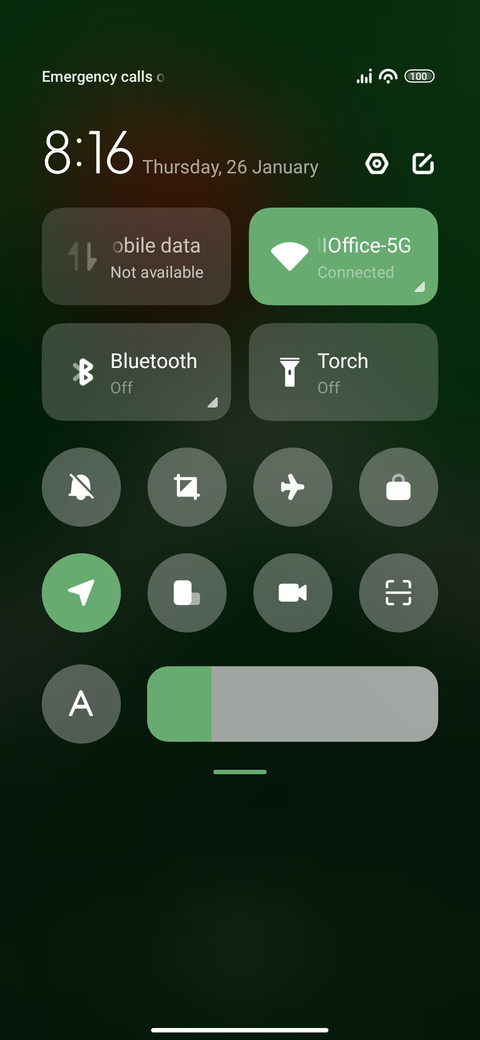Tap the brightness slider bar
This screenshot has width=480, height=1040.
292,704
